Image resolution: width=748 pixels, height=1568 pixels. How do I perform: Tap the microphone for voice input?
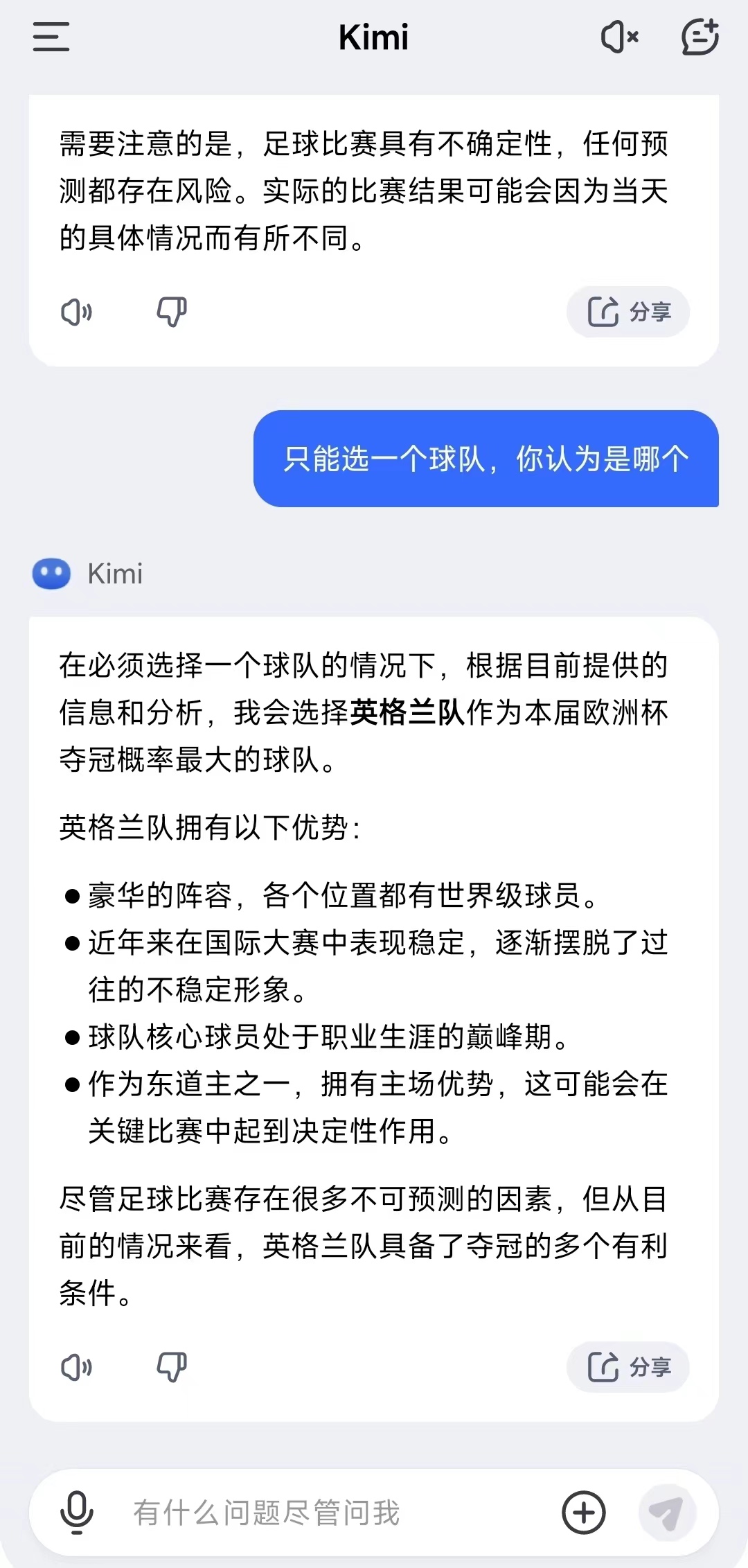77,1513
